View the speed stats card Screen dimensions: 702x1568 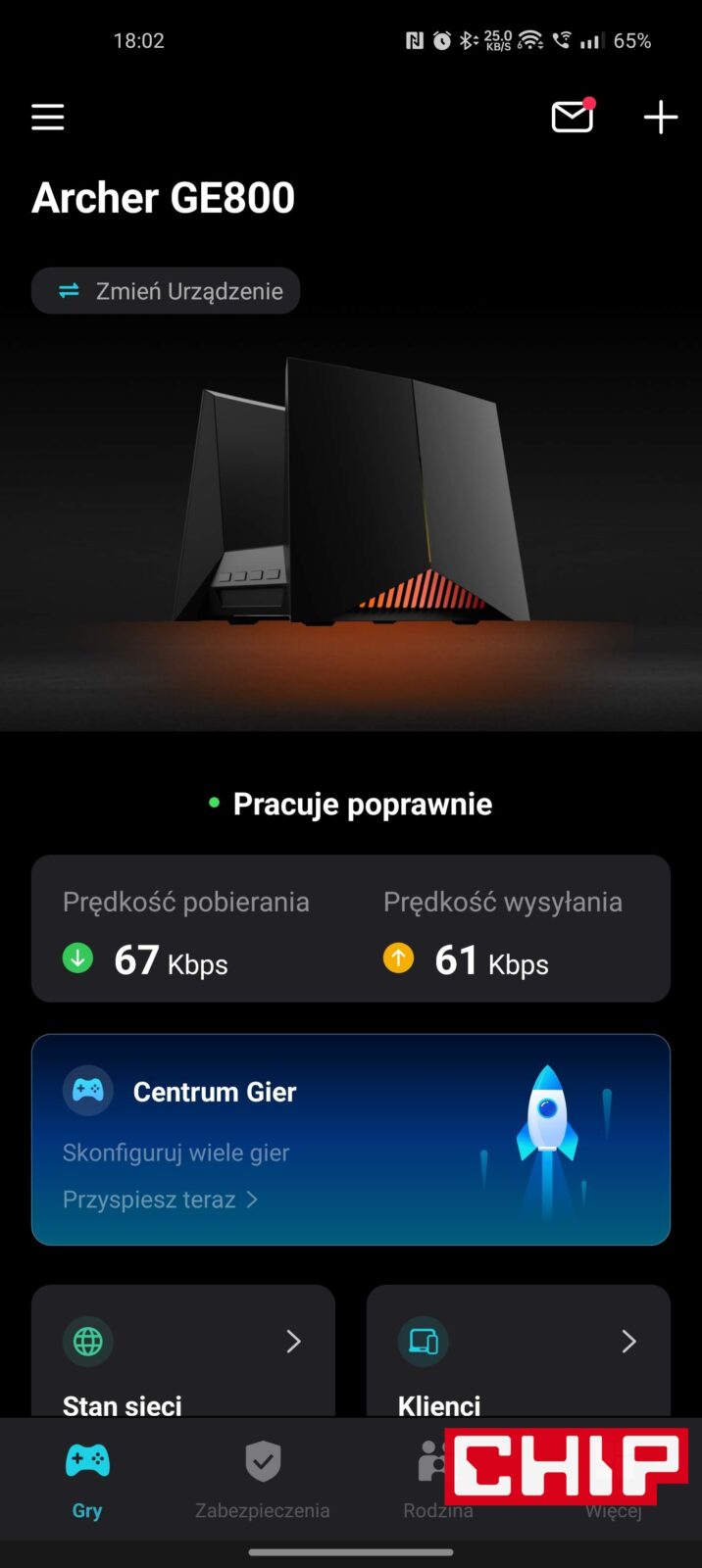(350, 928)
